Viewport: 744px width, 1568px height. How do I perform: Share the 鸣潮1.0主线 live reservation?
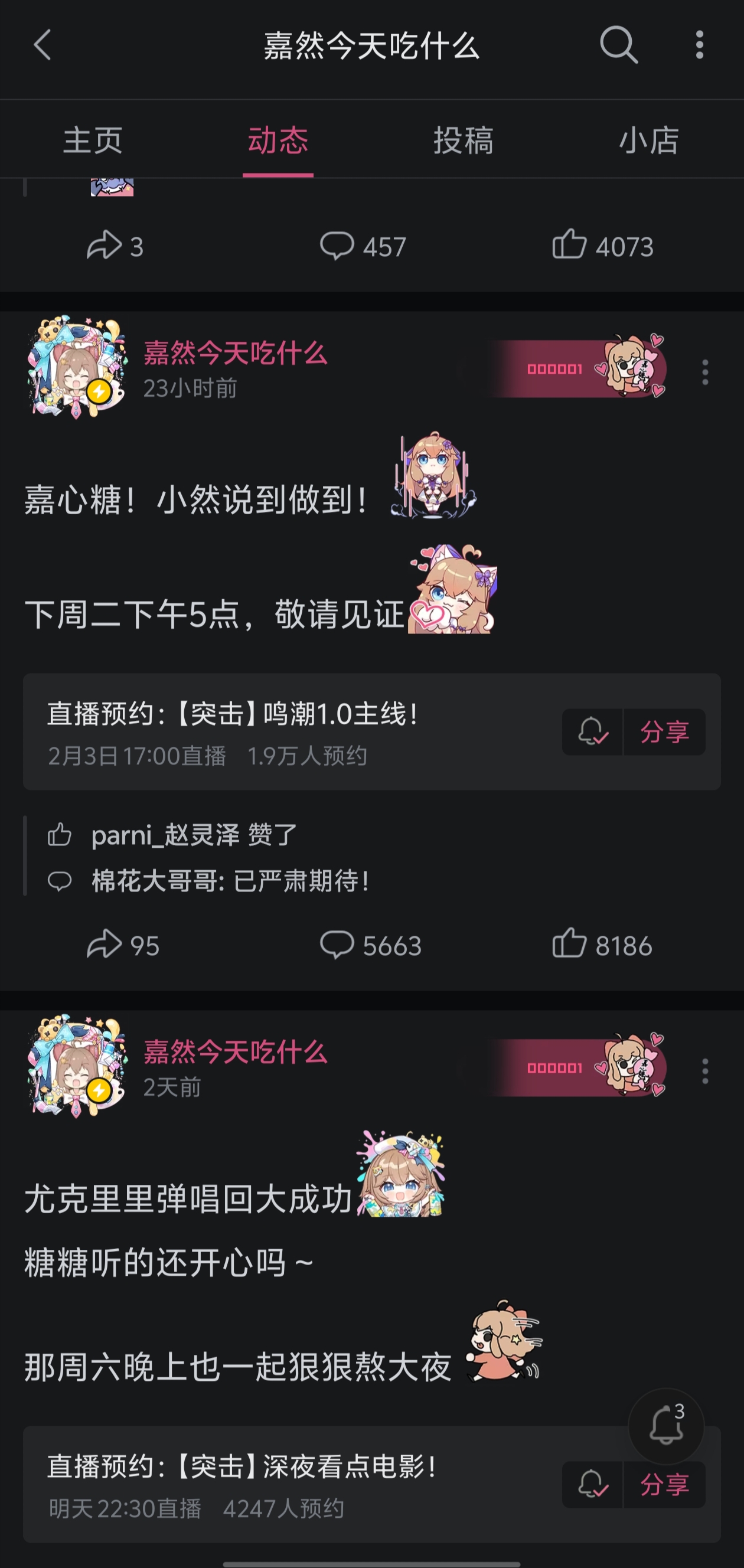(664, 731)
